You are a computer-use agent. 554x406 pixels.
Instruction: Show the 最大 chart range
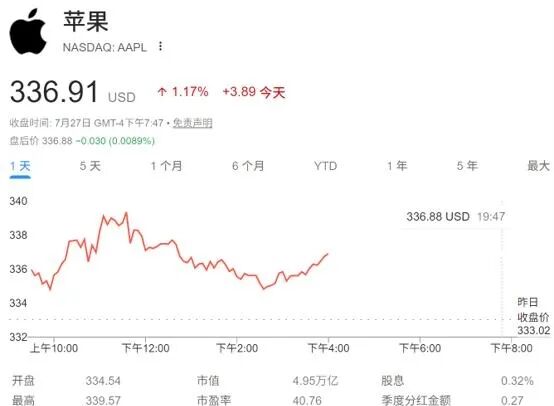click(538, 166)
